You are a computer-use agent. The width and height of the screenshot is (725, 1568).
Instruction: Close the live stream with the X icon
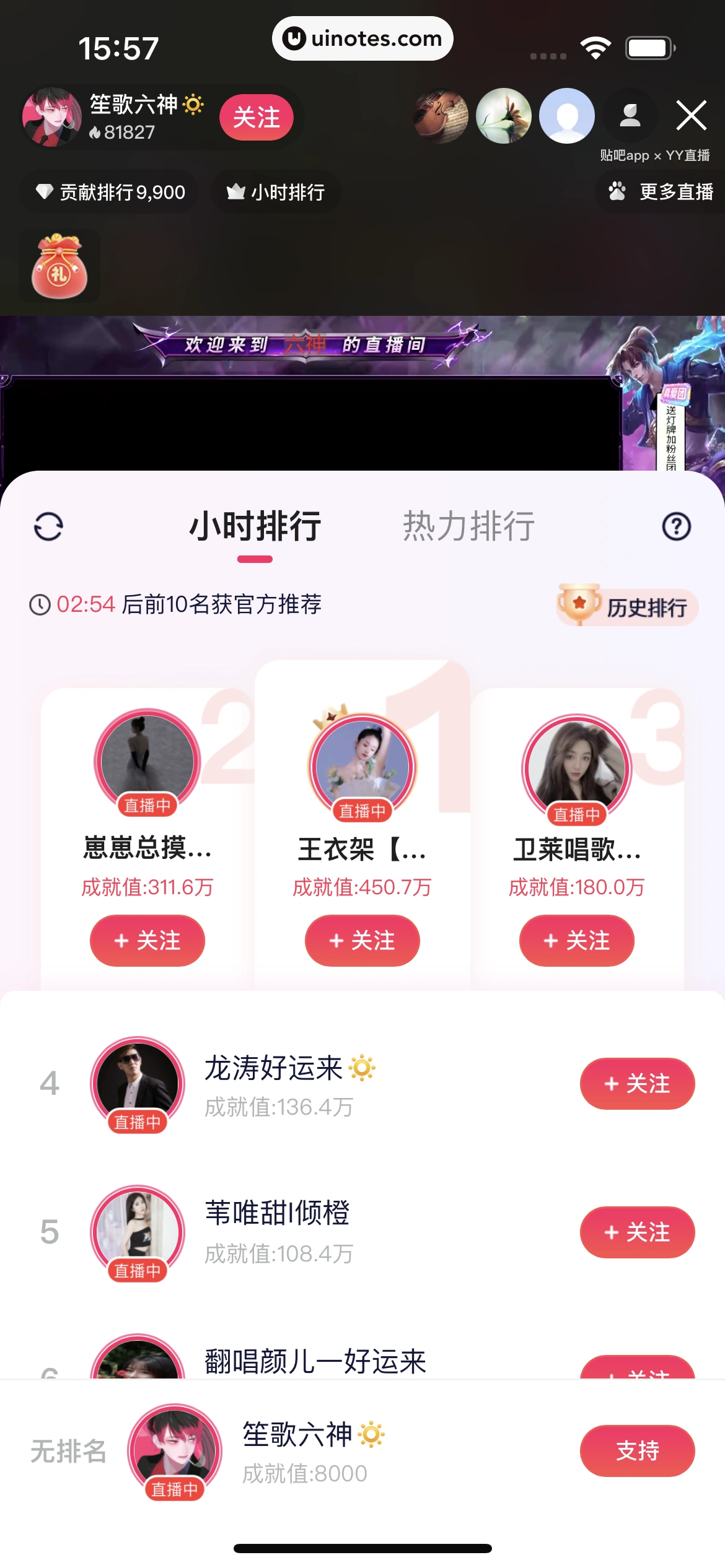coord(691,116)
